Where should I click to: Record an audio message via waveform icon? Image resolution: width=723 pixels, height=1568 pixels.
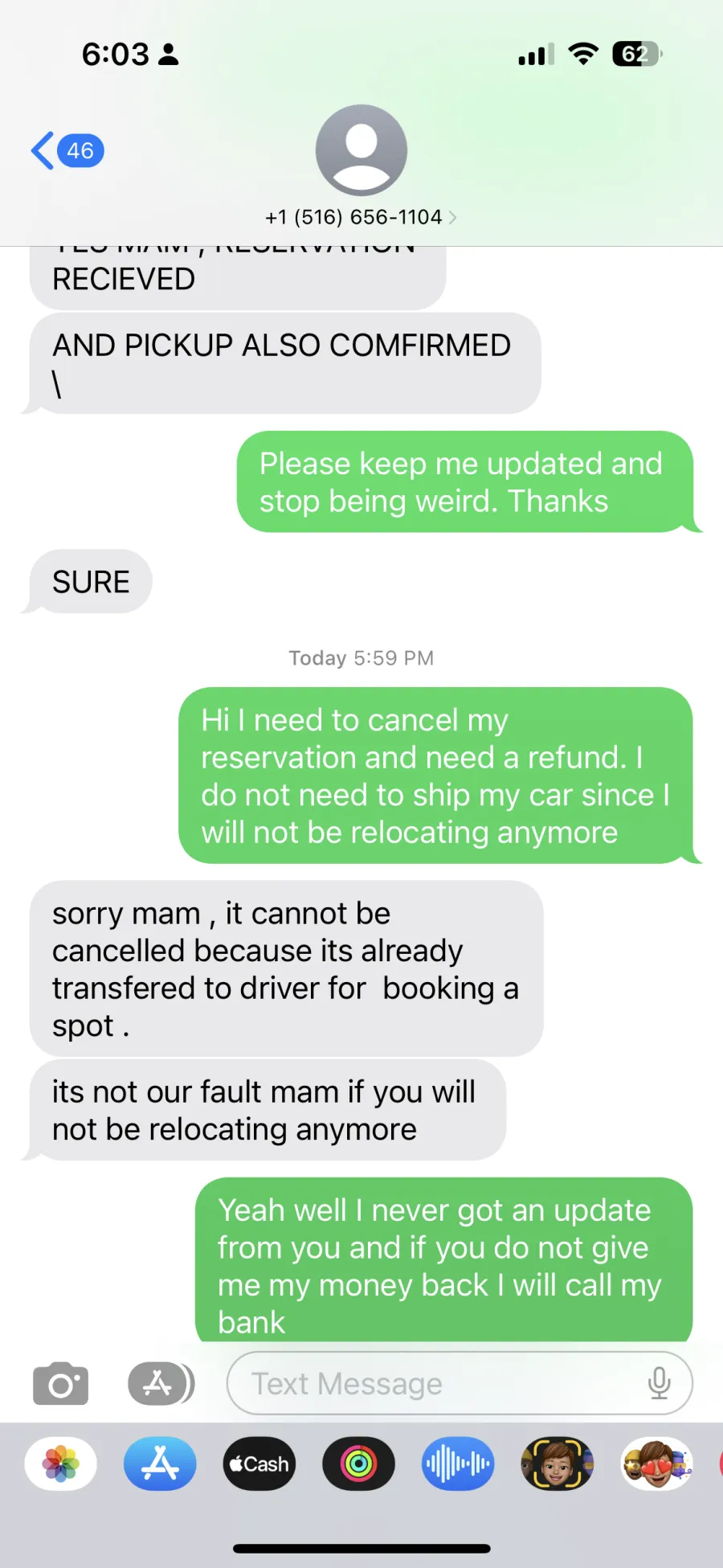coord(458,1464)
